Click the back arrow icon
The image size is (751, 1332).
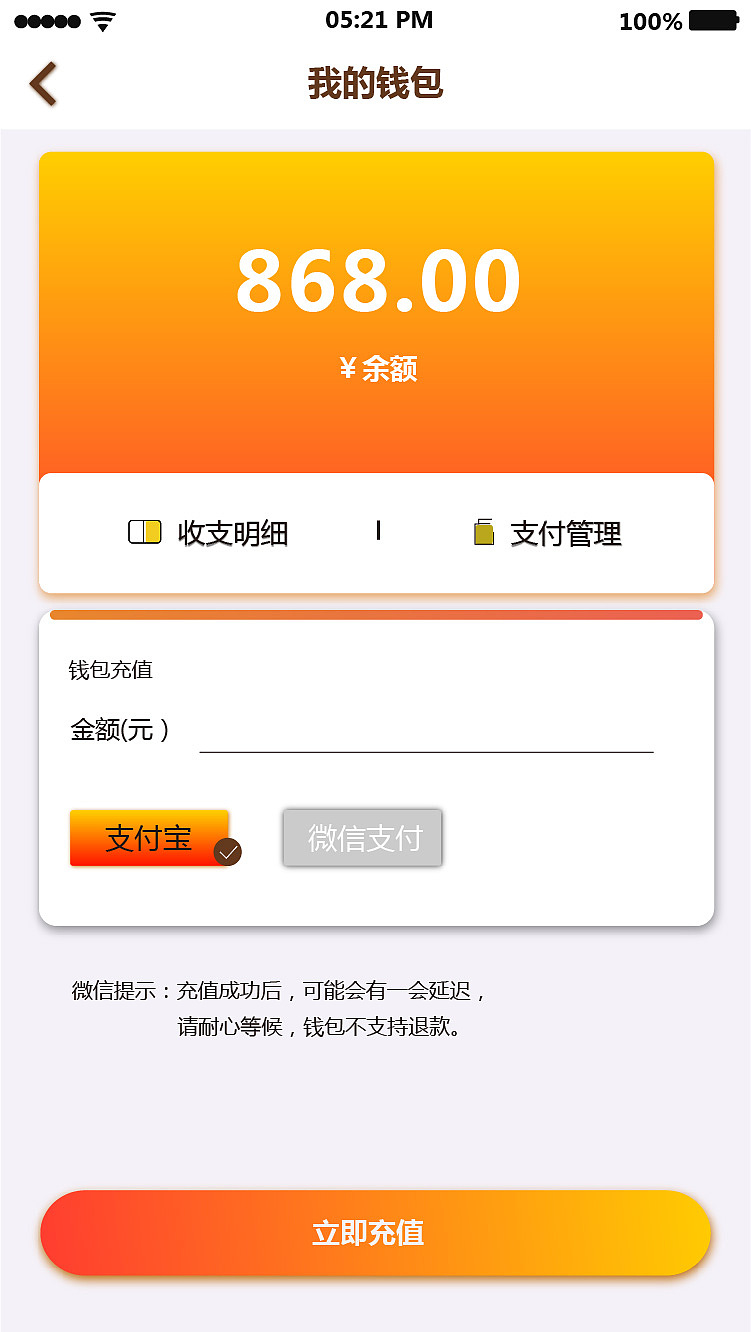43,82
